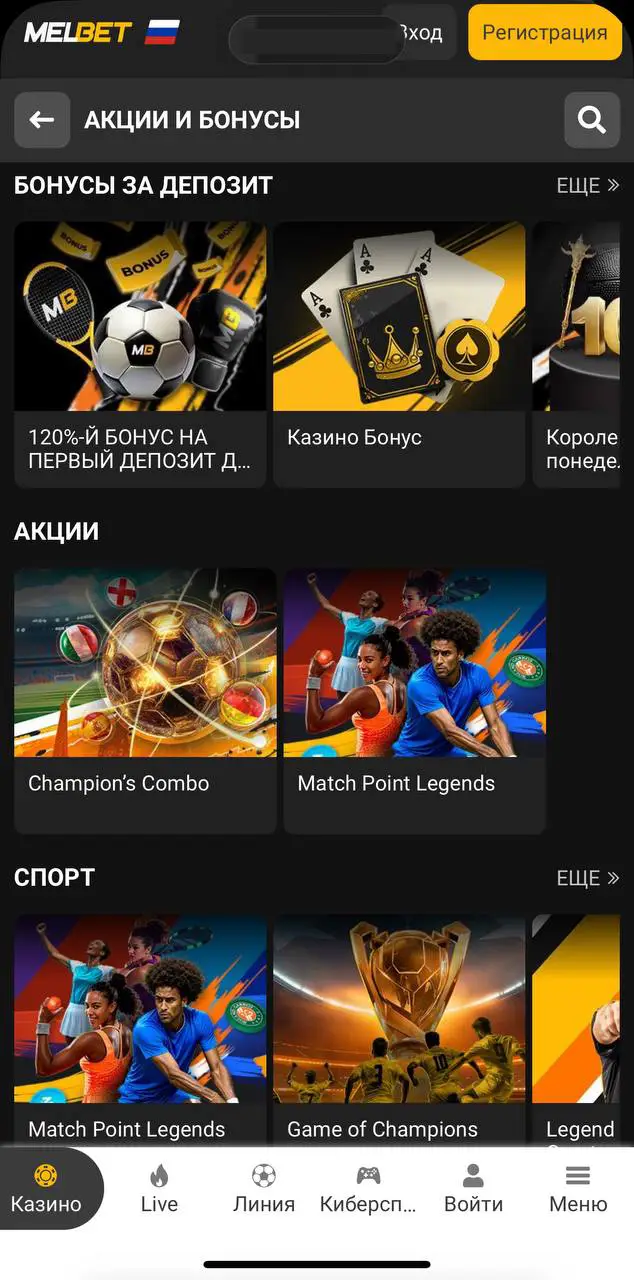Go to the Киберспорт tab
Viewport: 634px width, 1280px height.
click(368, 1188)
